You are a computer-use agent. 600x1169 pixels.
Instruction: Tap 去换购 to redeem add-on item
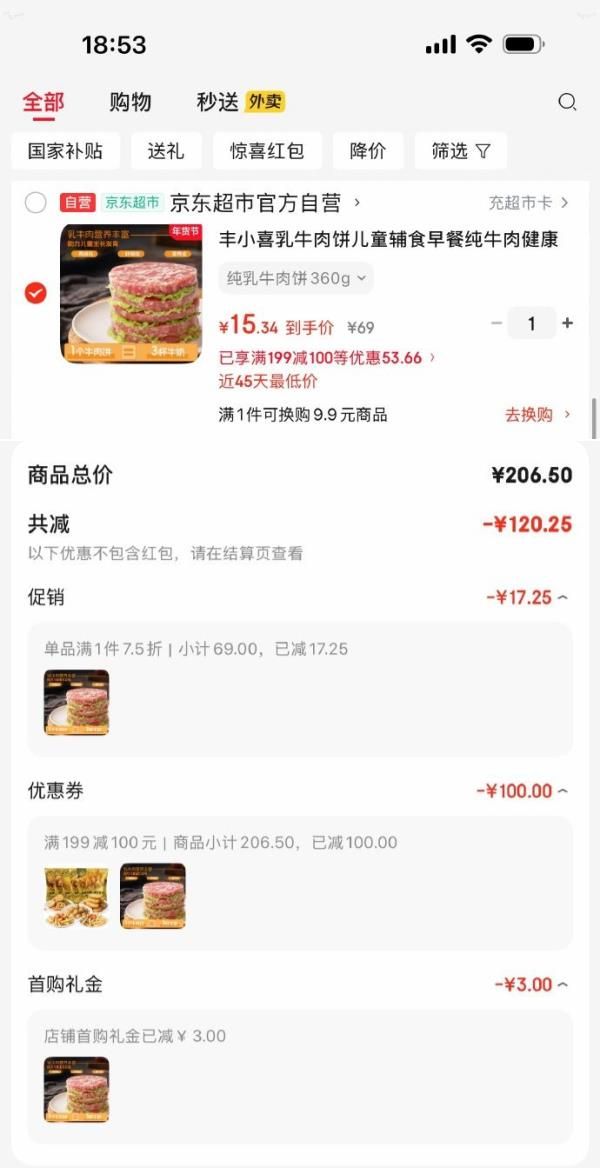click(x=537, y=414)
